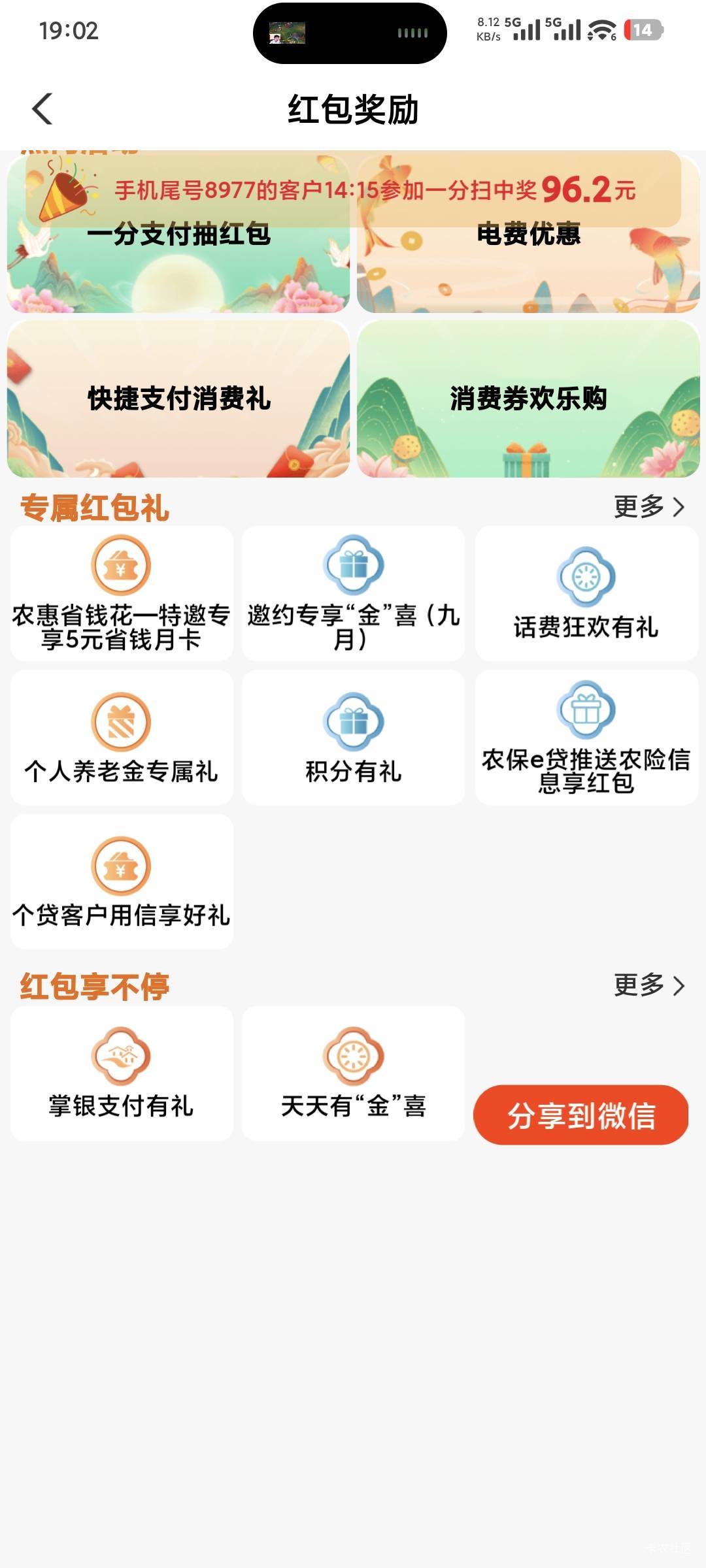Tap 更多 next to 红包享不停
Image resolution: width=706 pixels, height=1568 pixels.
click(x=650, y=985)
